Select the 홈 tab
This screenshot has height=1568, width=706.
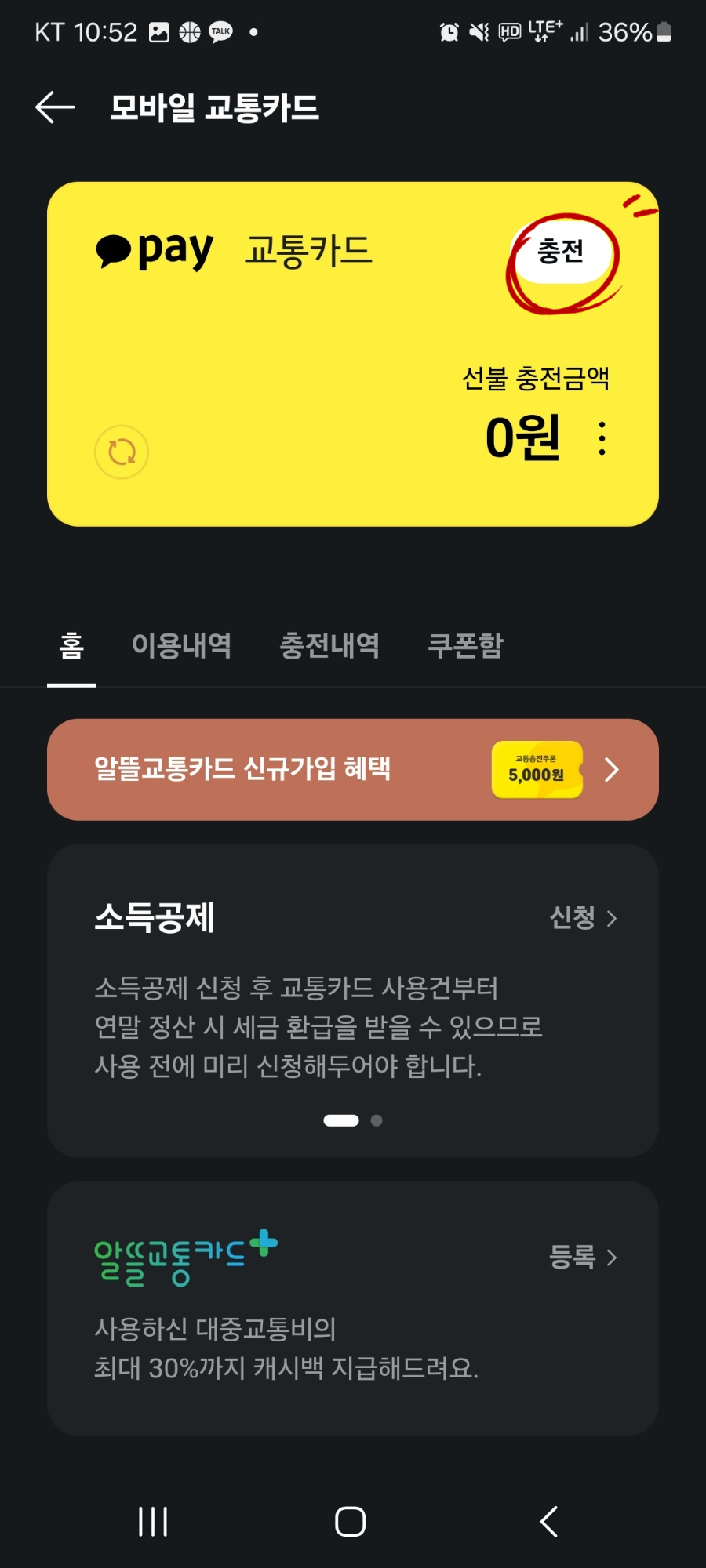pos(71,645)
